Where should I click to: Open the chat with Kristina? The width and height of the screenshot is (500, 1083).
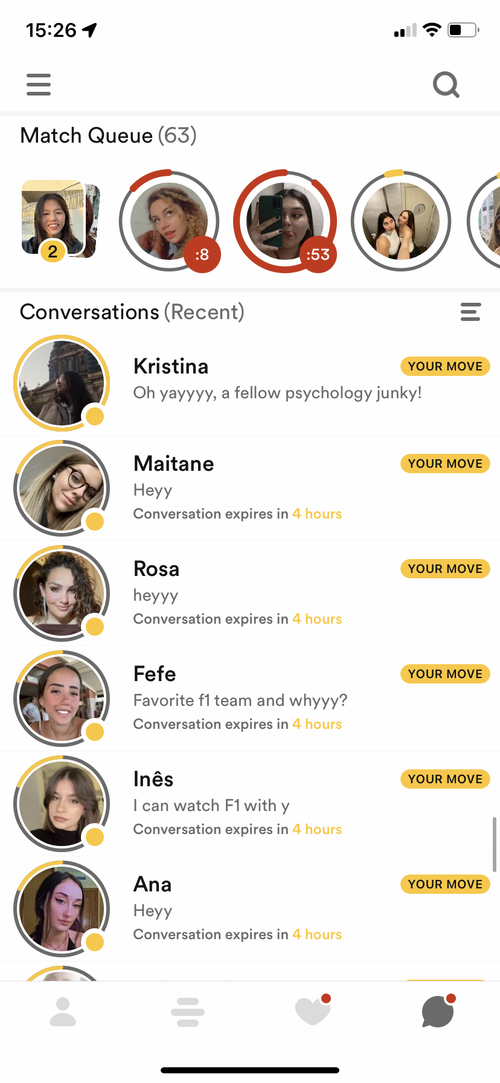pyautogui.click(x=250, y=383)
